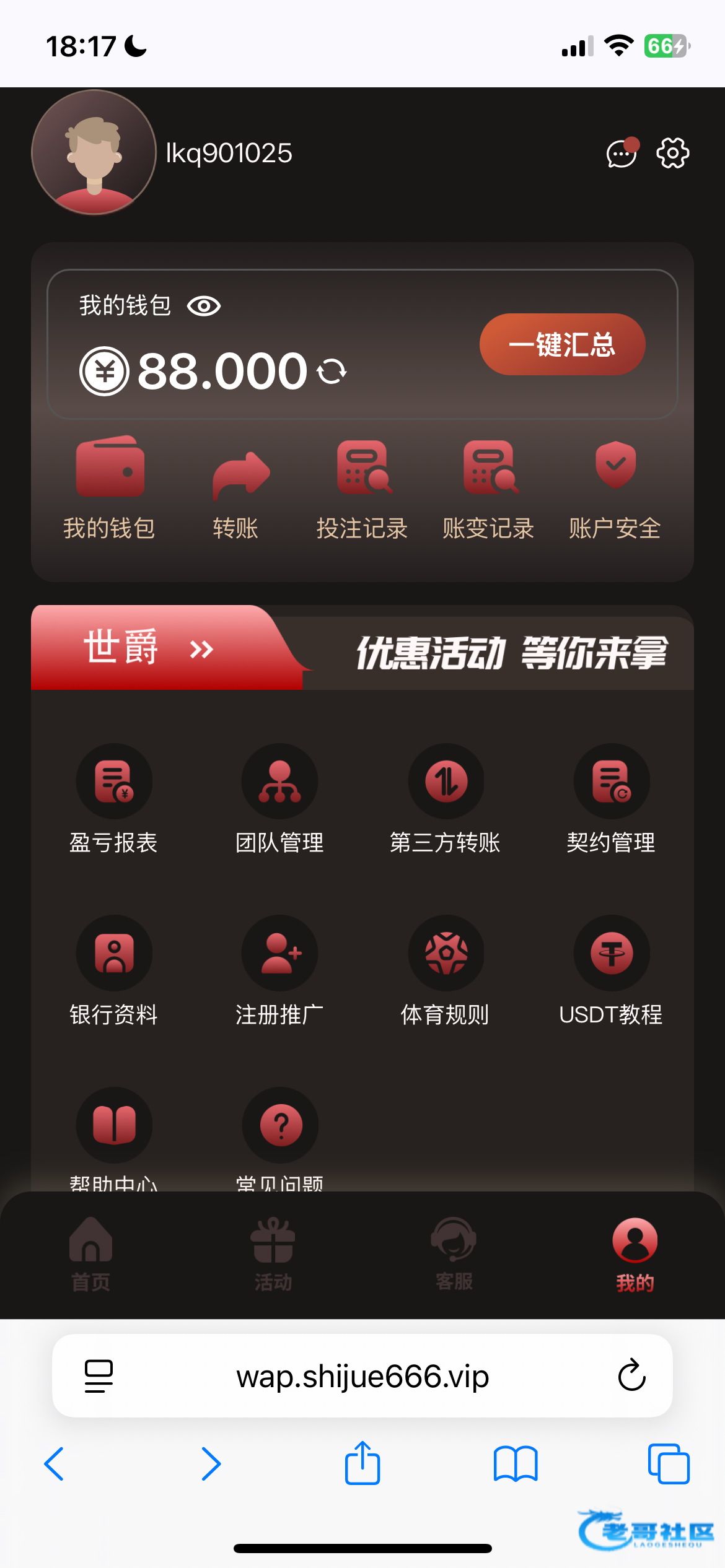Open 账户安全 account security

point(615,489)
